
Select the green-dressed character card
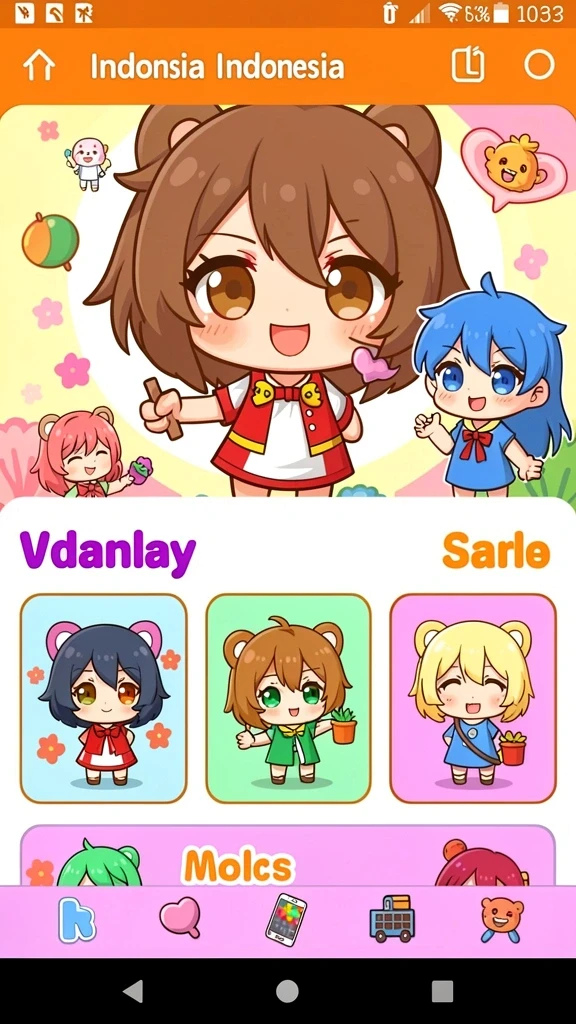click(x=288, y=698)
